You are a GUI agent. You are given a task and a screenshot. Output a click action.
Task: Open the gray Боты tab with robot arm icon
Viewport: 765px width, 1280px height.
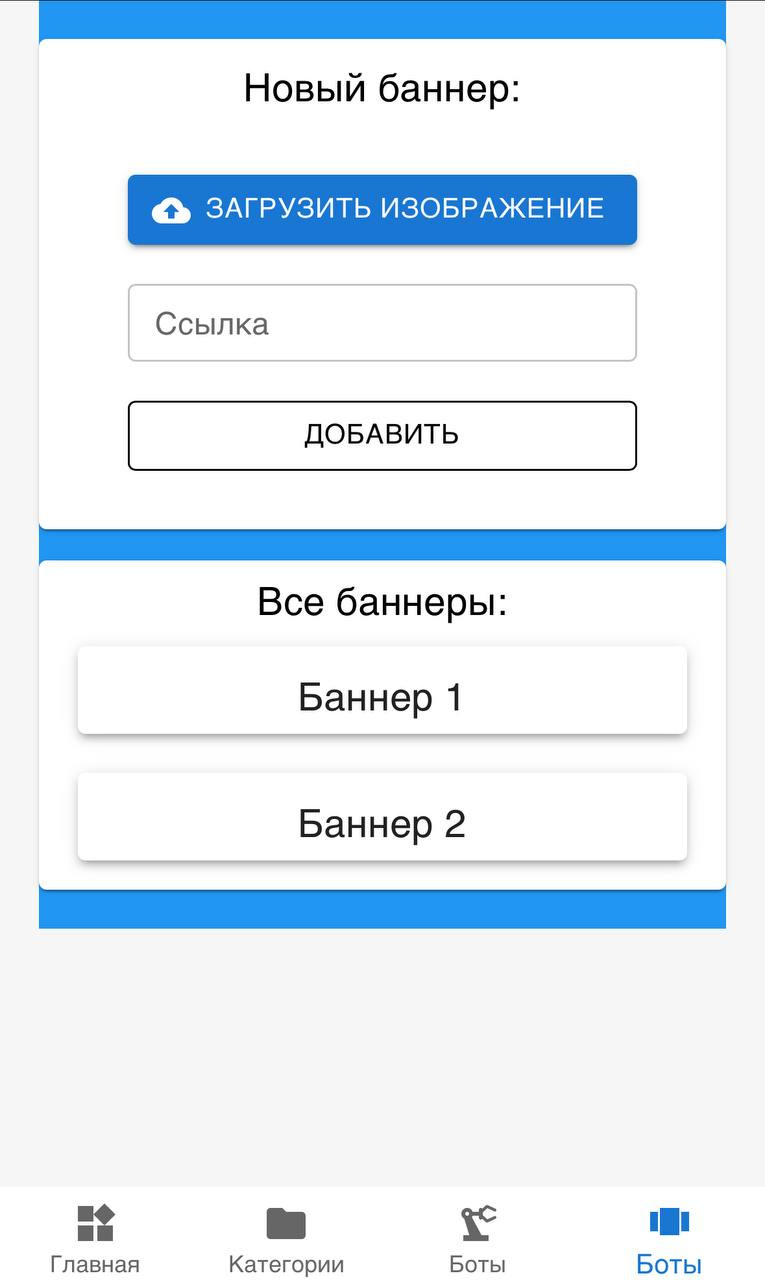477,1238
